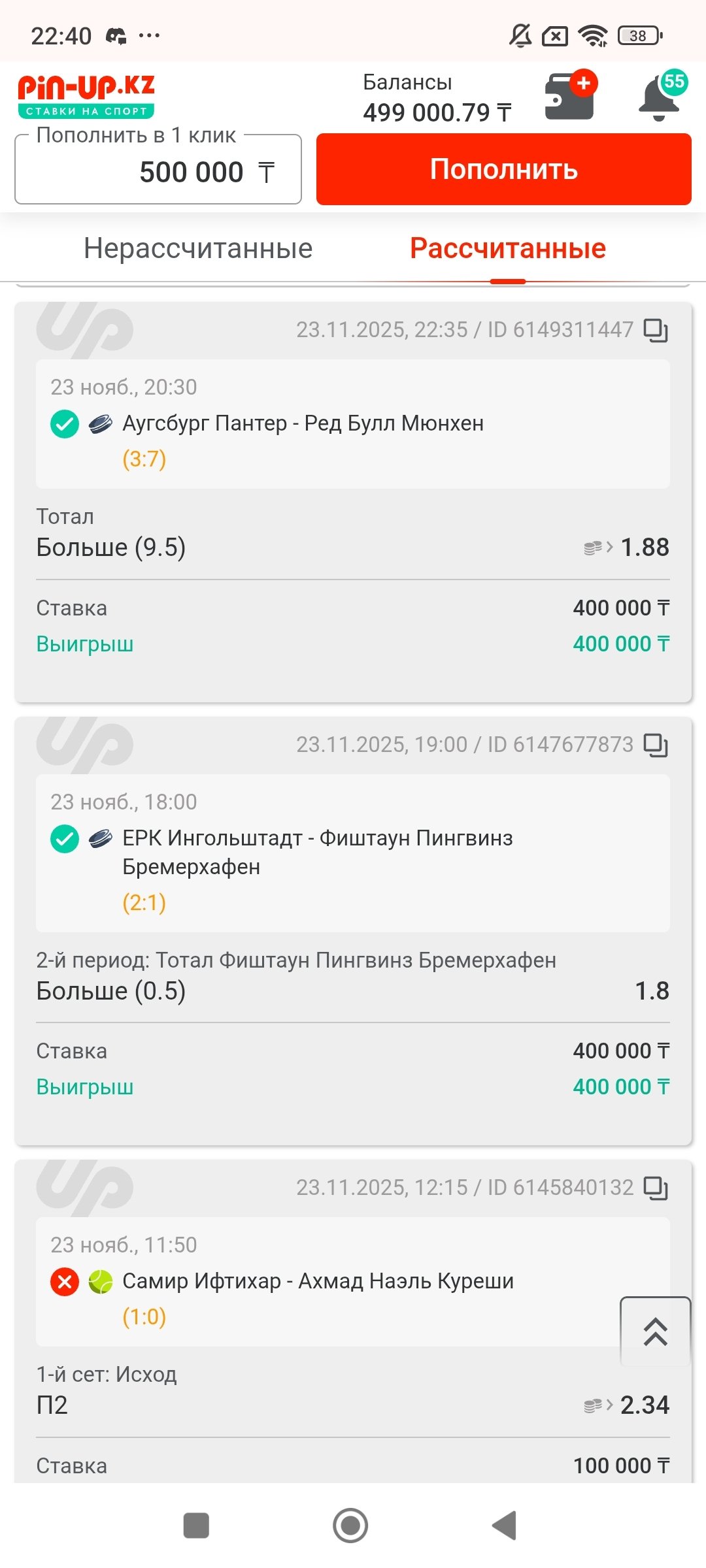Switch to the Нерассчитанные tab
The image size is (706, 1568).
pyautogui.click(x=198, y=249)
